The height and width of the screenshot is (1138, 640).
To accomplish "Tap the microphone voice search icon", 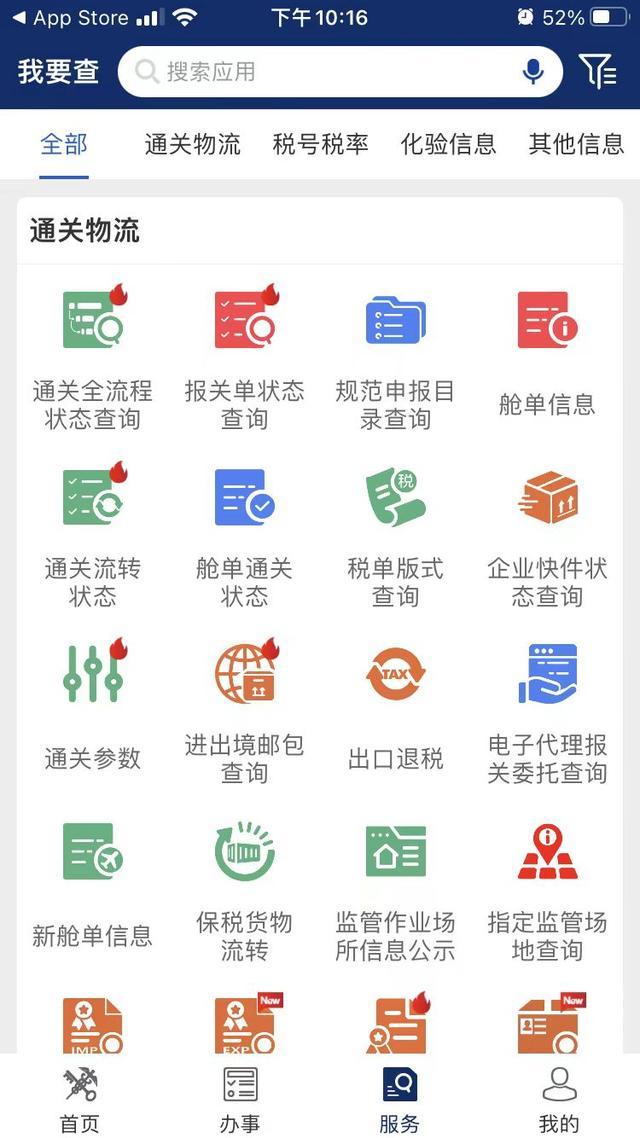I will point(533,72).
